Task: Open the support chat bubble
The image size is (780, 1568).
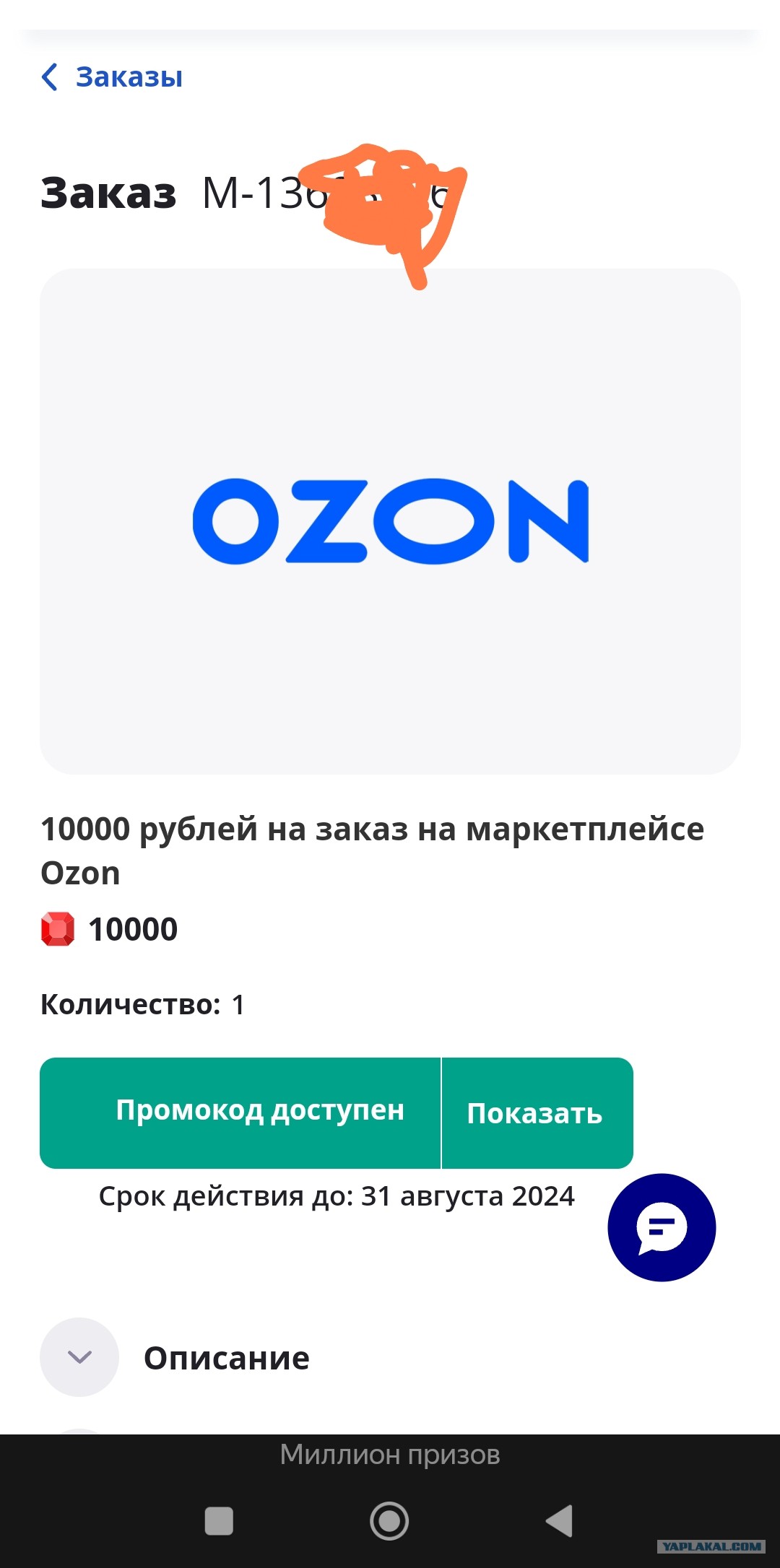Action: click(x=661, y=1227)
